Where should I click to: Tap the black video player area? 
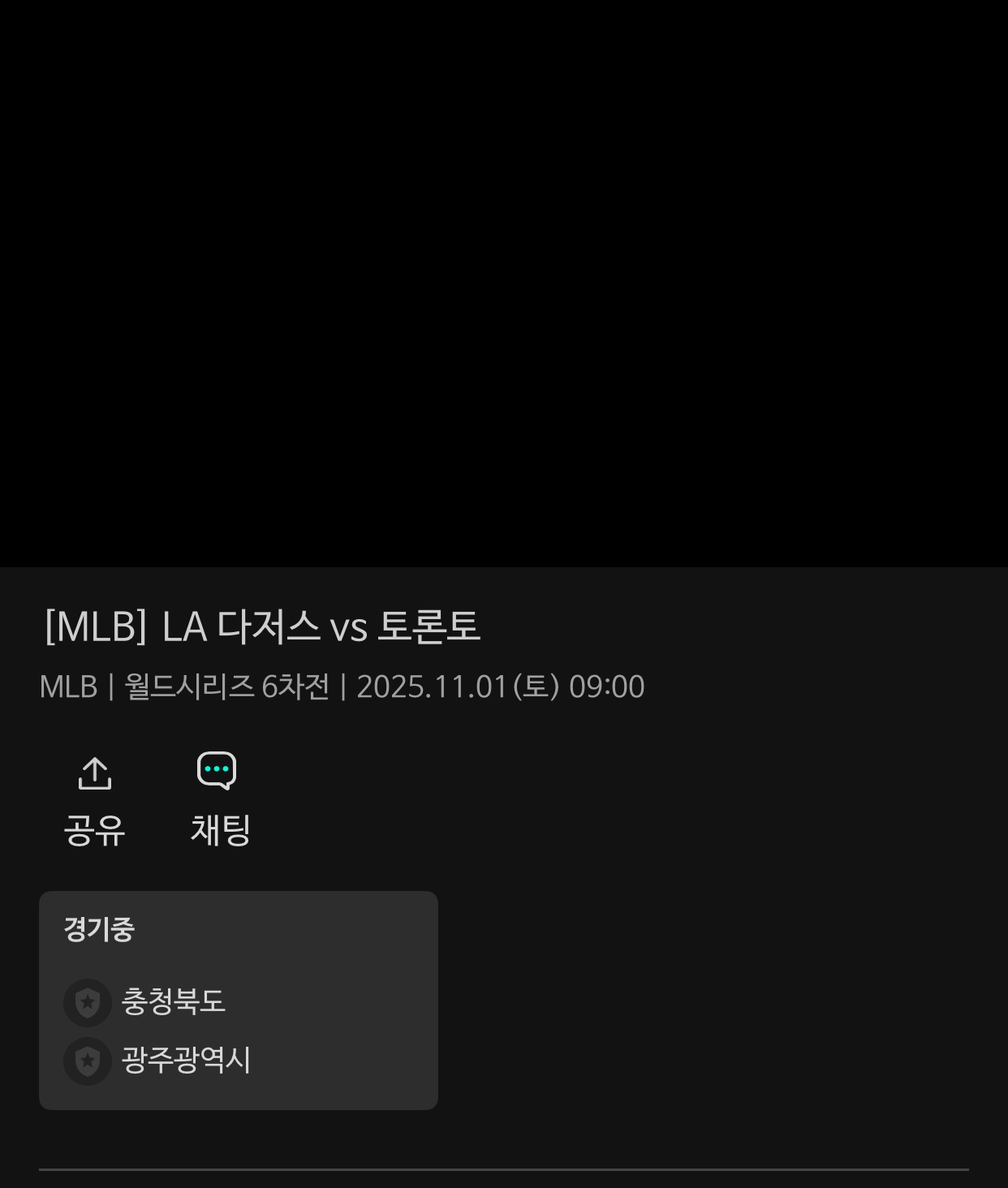pos(503,284)
